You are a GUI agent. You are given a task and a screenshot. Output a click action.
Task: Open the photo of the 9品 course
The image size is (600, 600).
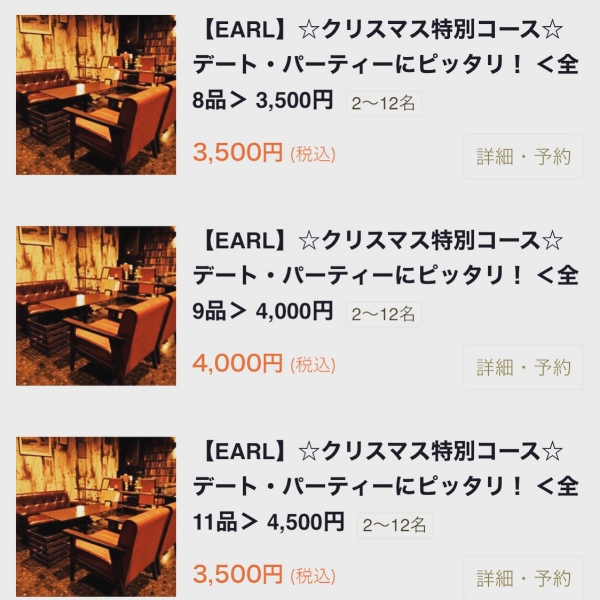pyautogui.click(x=96, y=306)
